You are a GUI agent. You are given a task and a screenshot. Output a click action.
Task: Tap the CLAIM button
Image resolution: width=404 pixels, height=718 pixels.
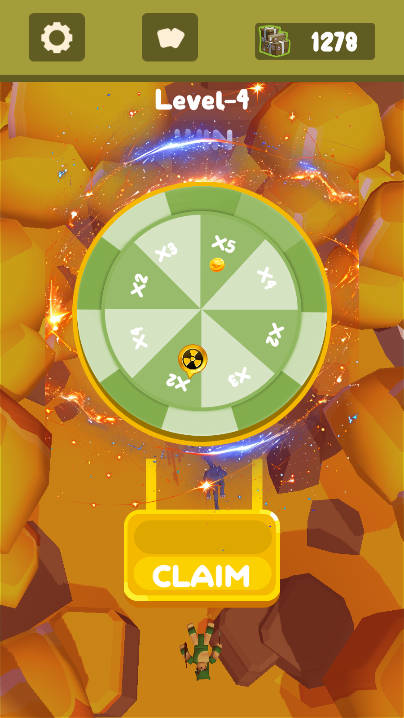tap(202, 576)
